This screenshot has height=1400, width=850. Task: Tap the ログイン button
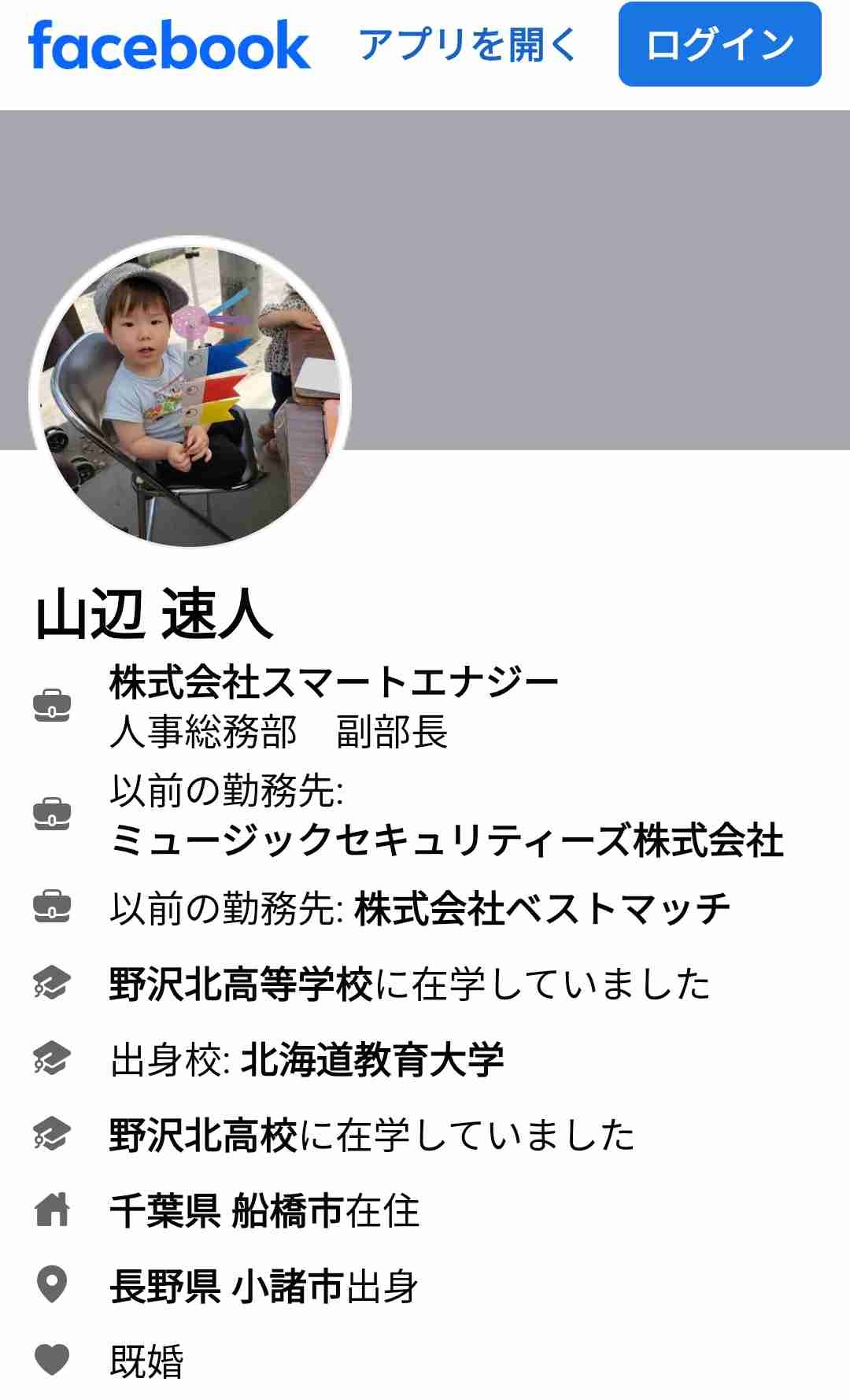point(719,45)
